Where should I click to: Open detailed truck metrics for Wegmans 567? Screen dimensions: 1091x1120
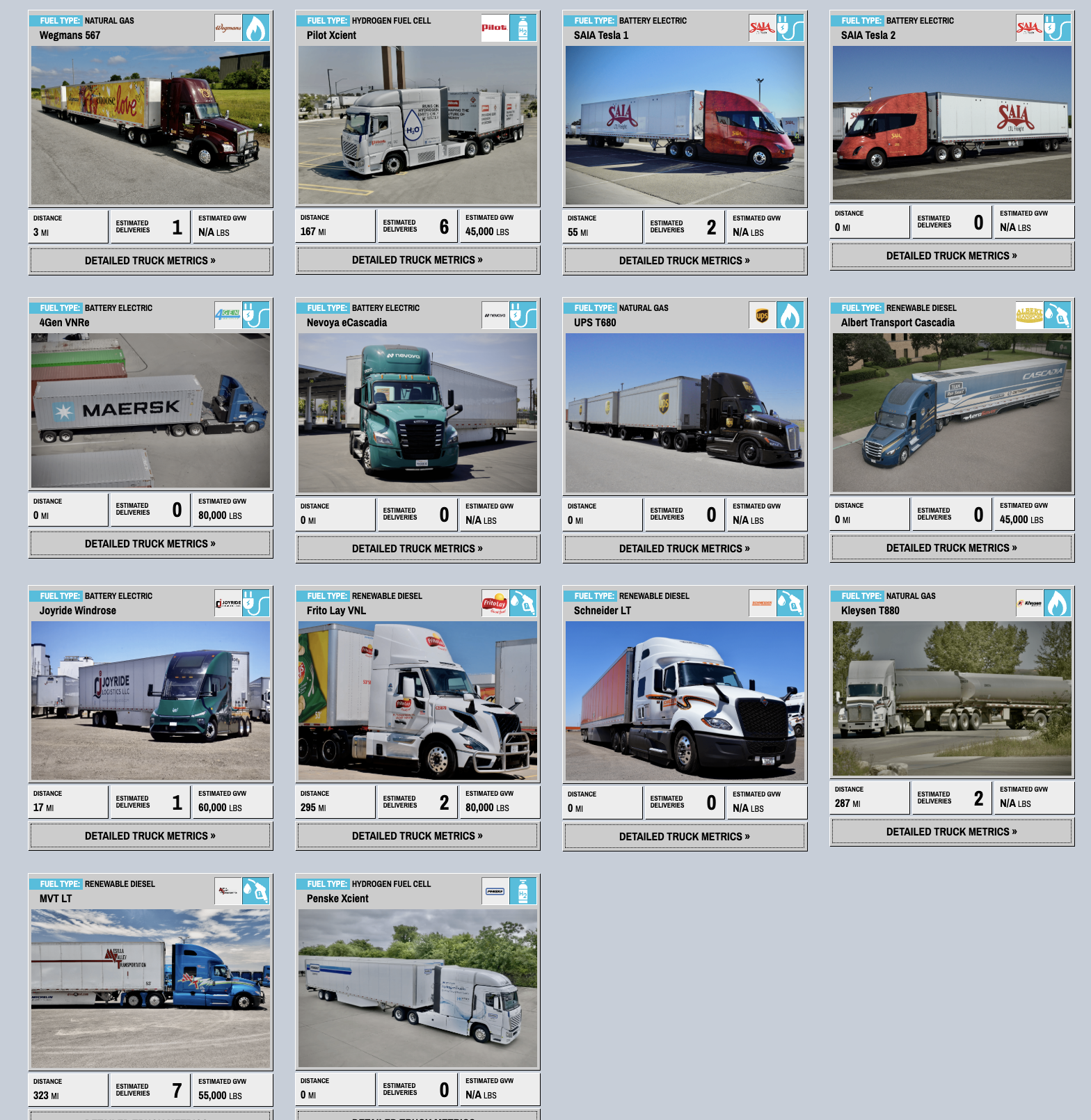click(x=150, y=261)
